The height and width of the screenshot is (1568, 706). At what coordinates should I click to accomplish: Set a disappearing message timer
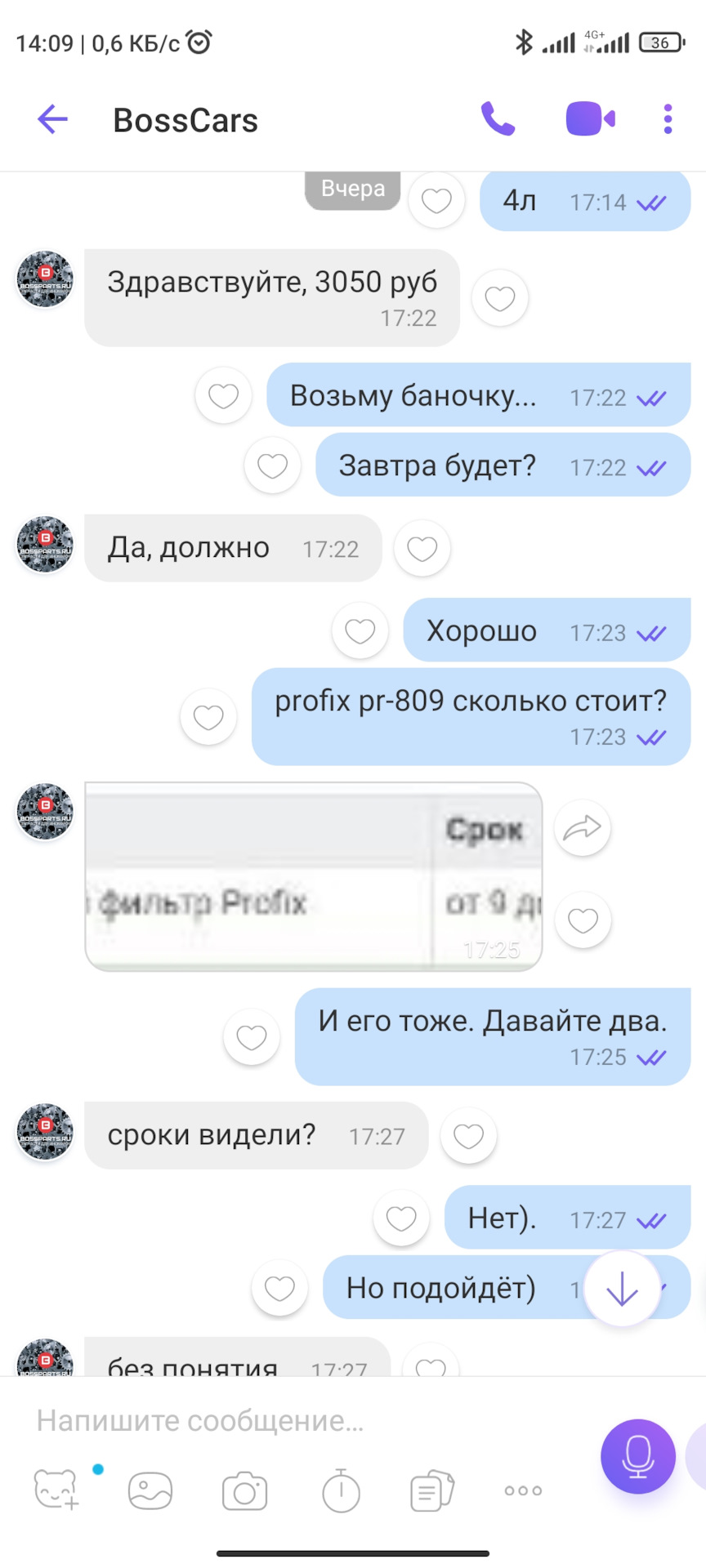(341, 1490)
